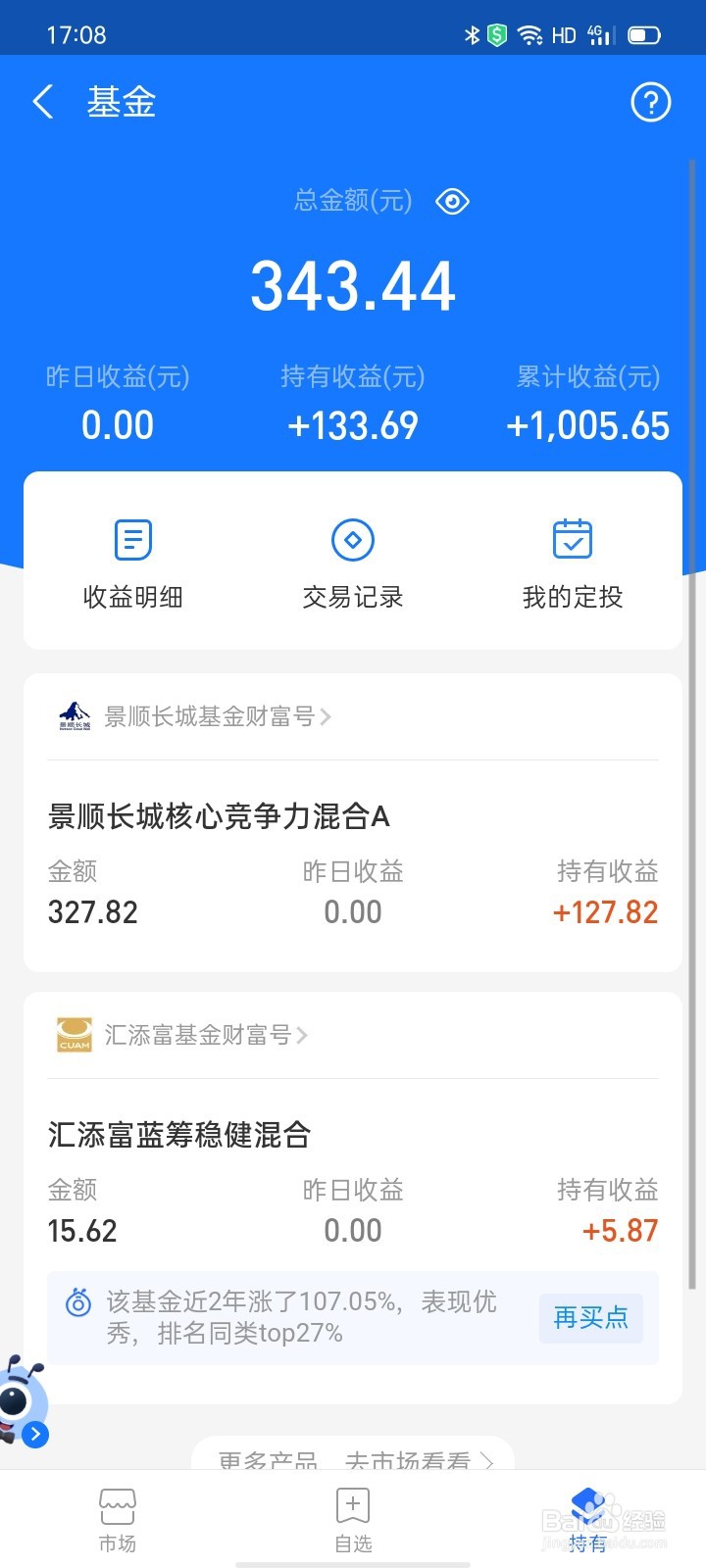The height and width of the screenshot is (1568, 706).
Task: Open the help question mark icon
Action: coord(649,102)
